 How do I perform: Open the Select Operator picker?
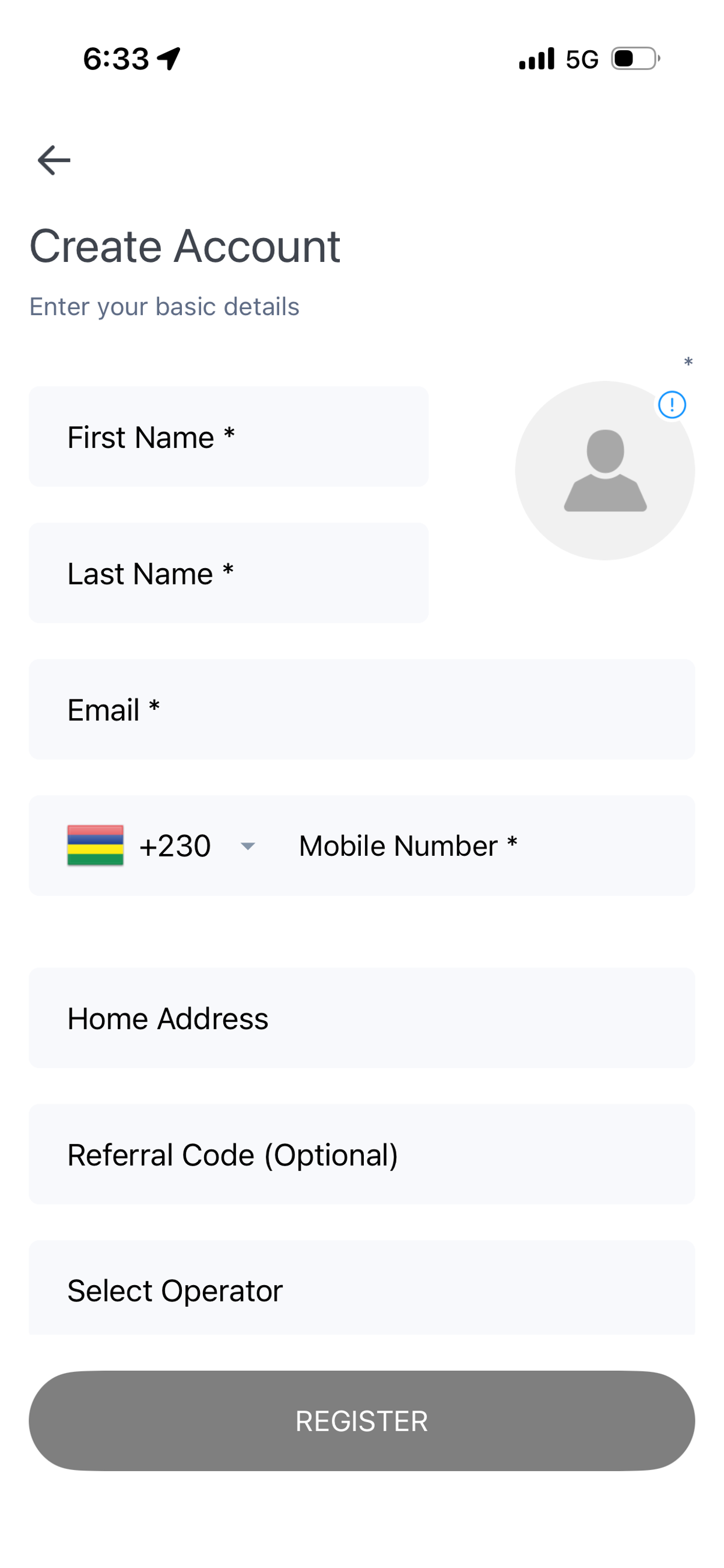point(362,1289)
